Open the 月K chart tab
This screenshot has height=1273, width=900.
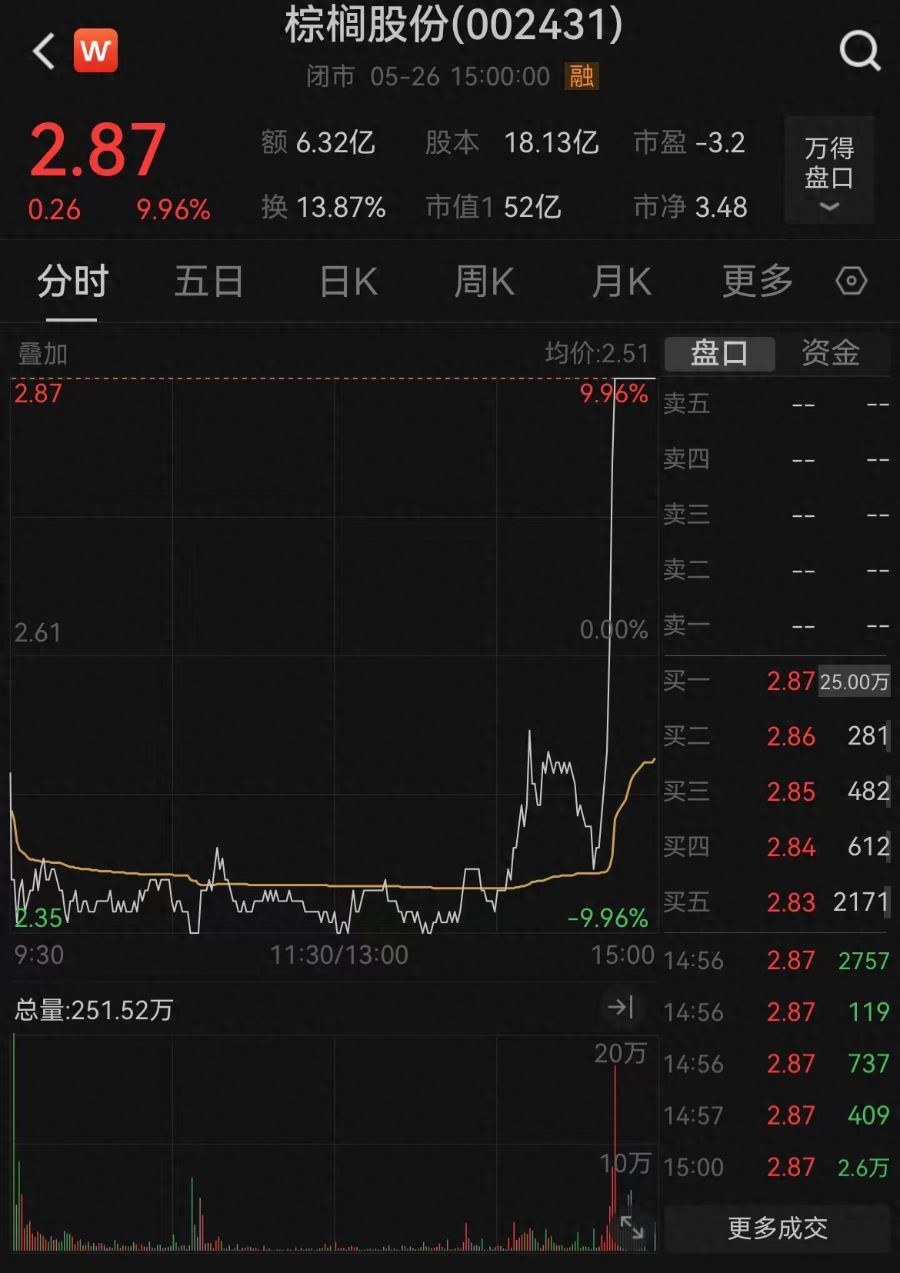click(x=619, y=283)
